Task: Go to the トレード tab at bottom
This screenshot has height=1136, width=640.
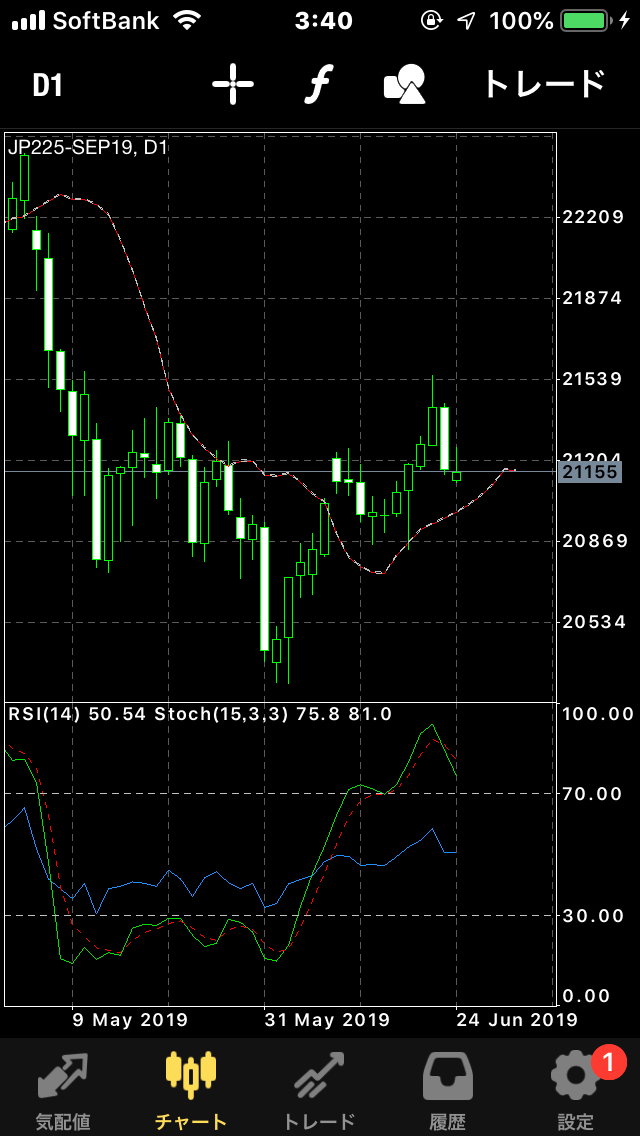Action: 319,1088
